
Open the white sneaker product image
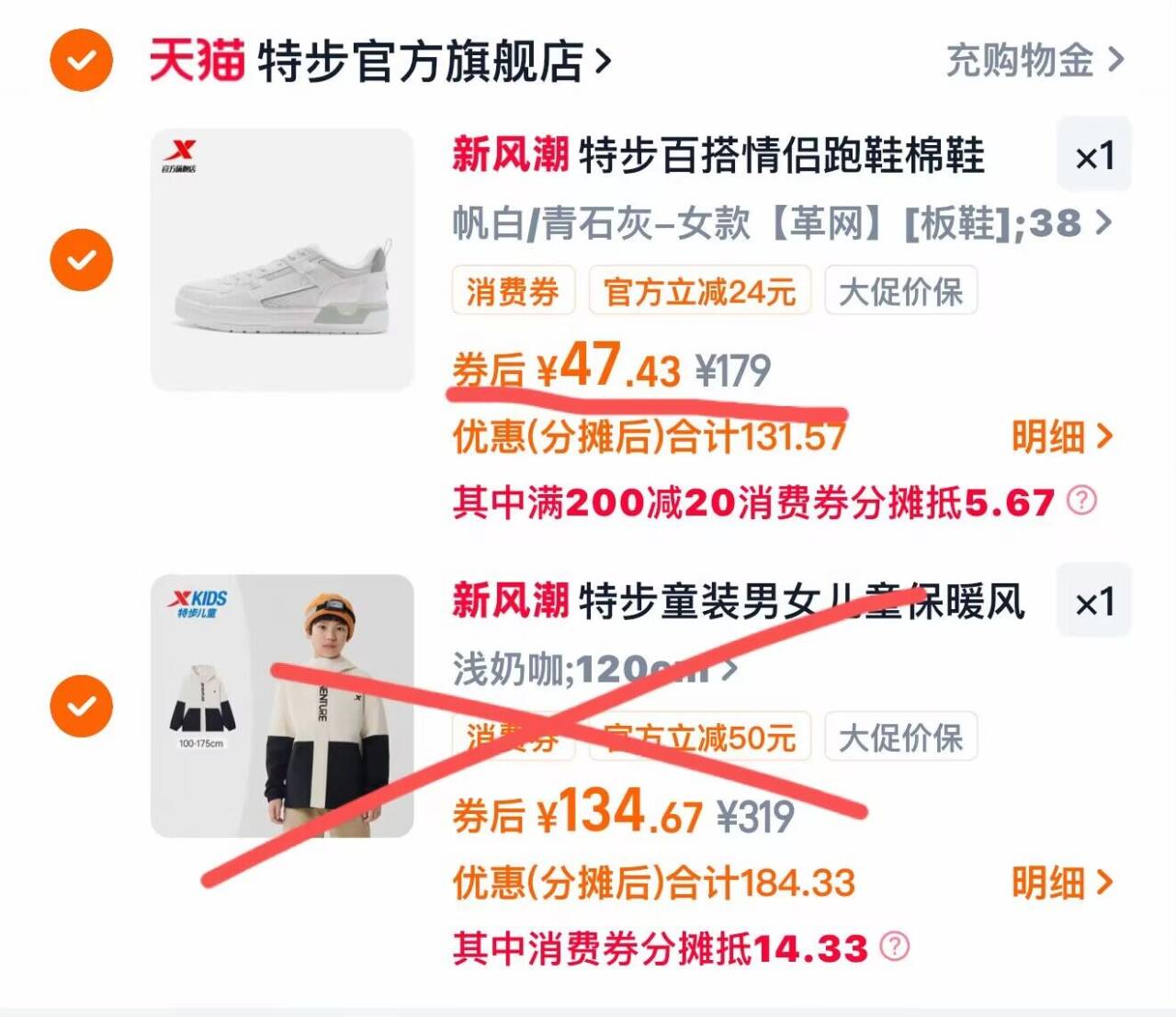click(x=282, y=260)
